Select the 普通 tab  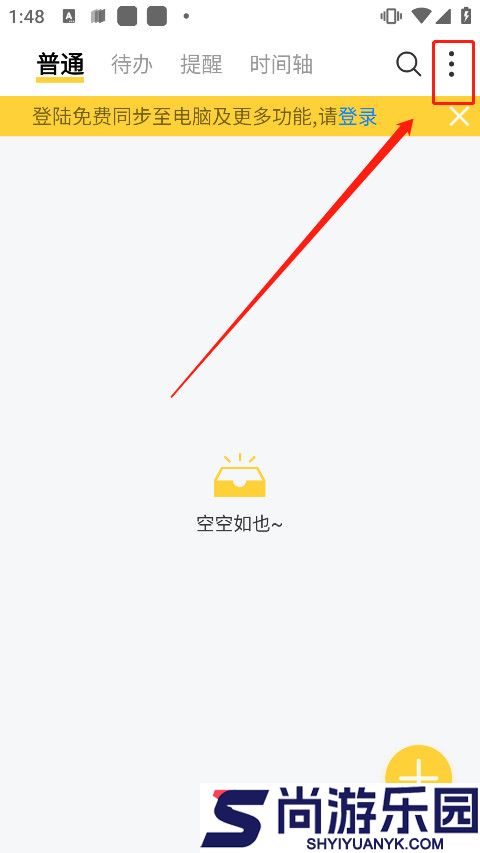tap(60, 65)
